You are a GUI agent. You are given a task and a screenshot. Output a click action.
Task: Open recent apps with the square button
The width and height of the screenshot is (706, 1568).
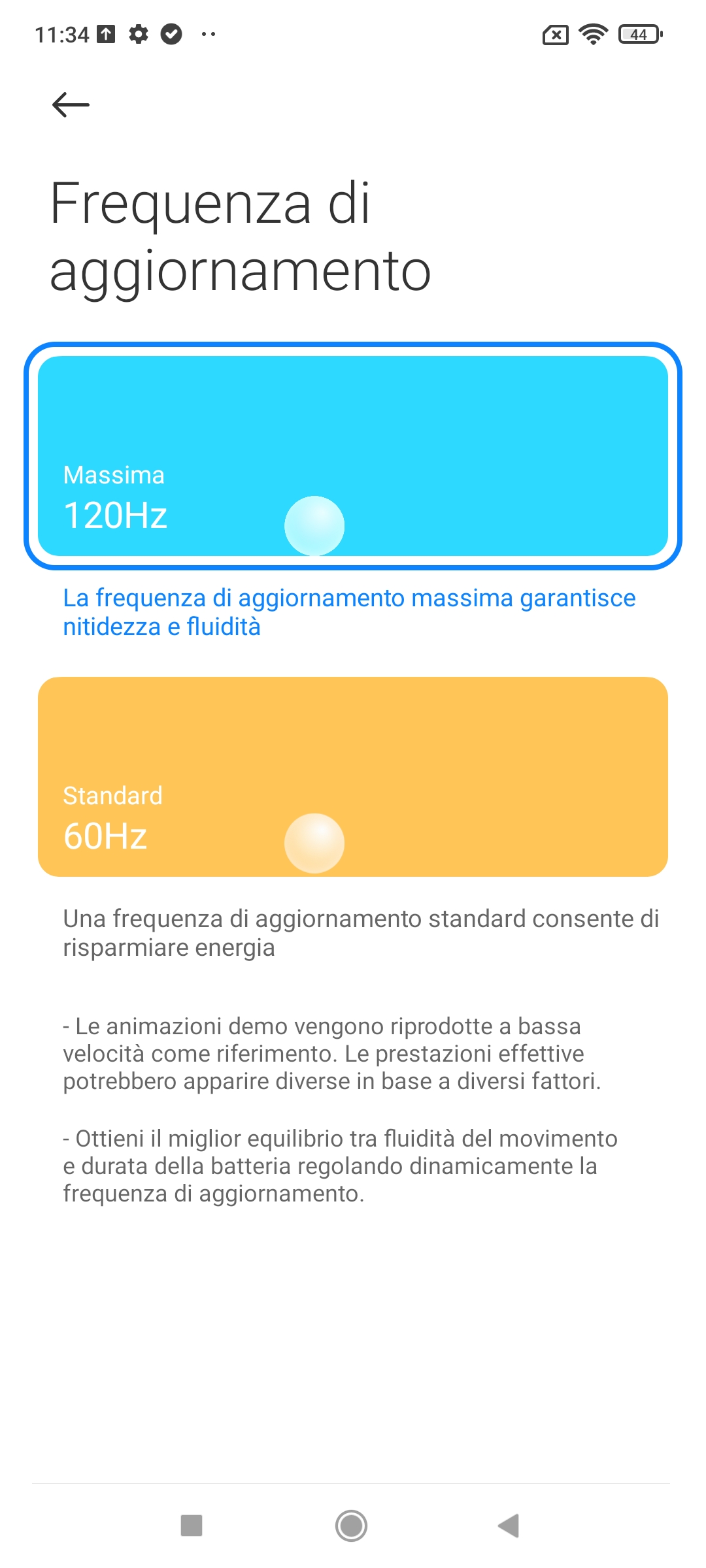(192, 1526)
